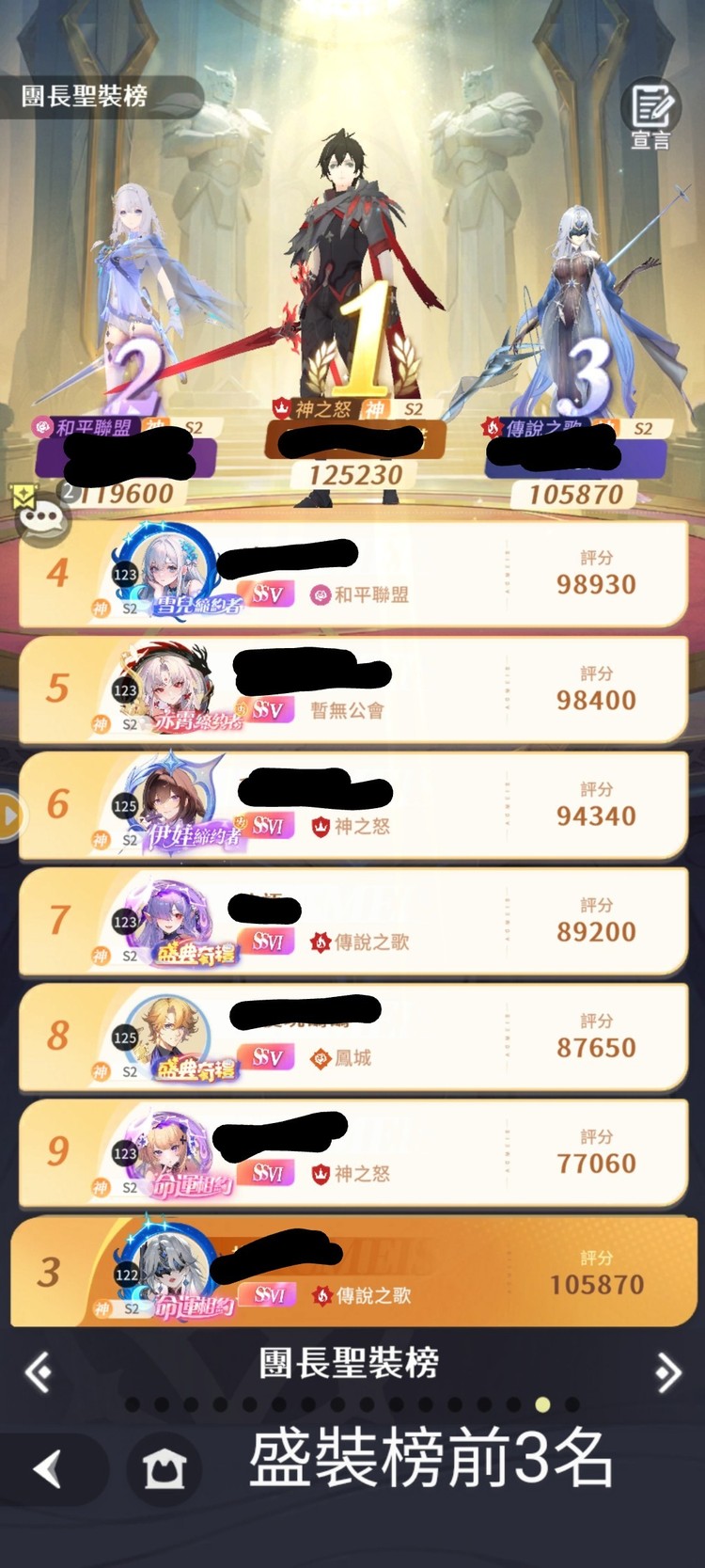Return to home via house icon
The image size is (705, 1568).
click(164, 1468)
